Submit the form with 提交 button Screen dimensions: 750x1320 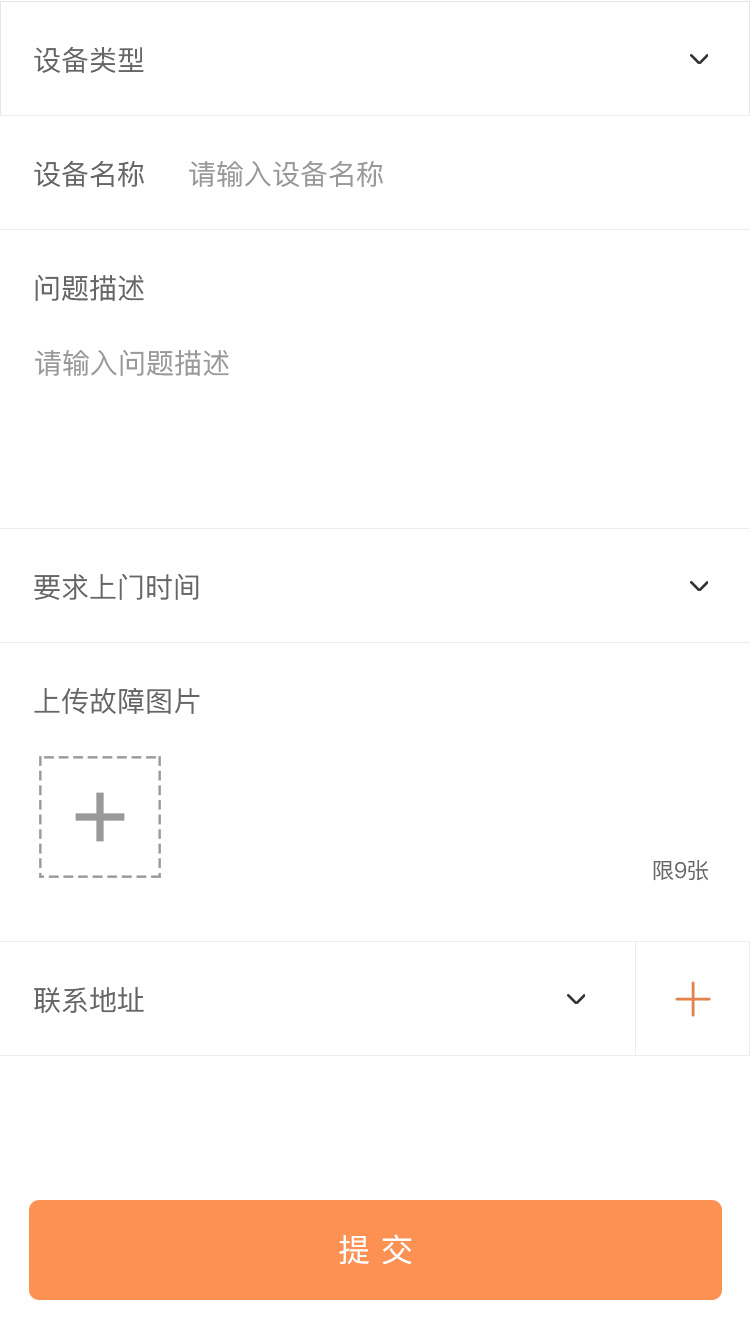pos(375,1250)
